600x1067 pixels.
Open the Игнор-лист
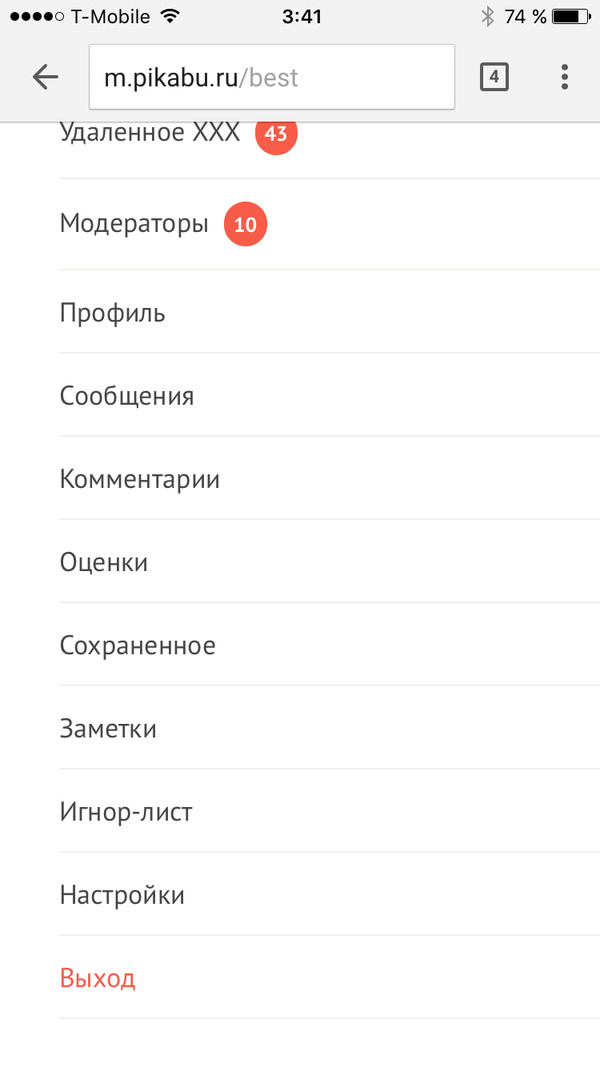coord(126,811)
